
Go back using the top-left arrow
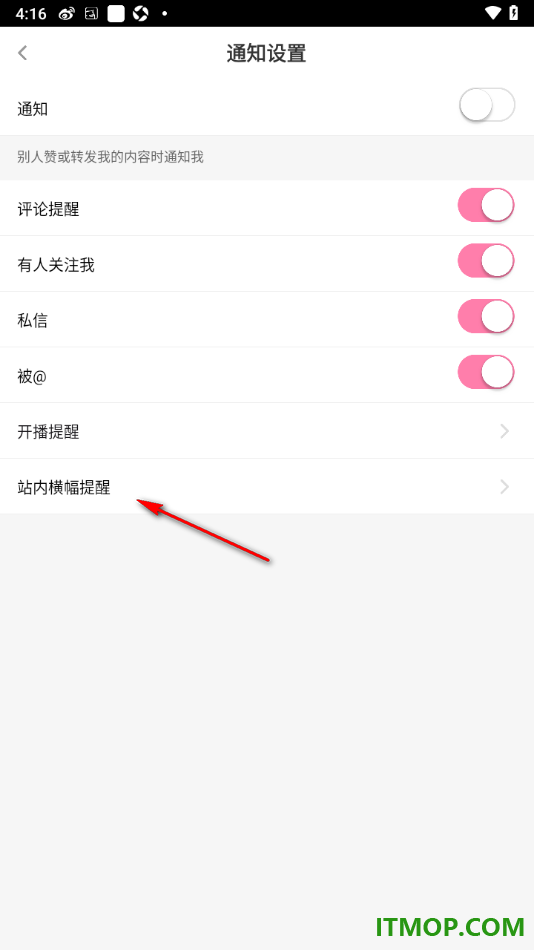pos(22,53)
